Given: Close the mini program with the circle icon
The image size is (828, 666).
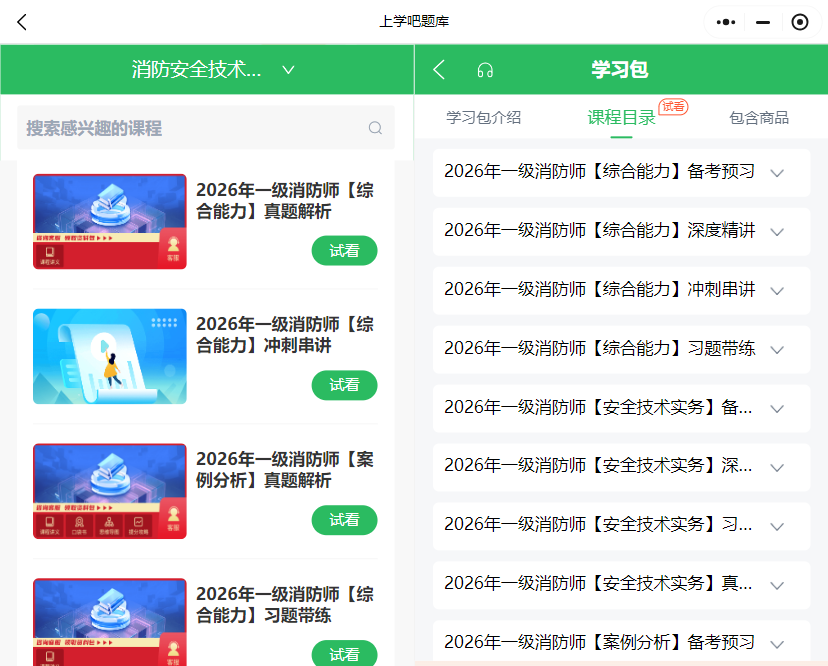Looking at the screenshot, I should (x=799, y=22).
